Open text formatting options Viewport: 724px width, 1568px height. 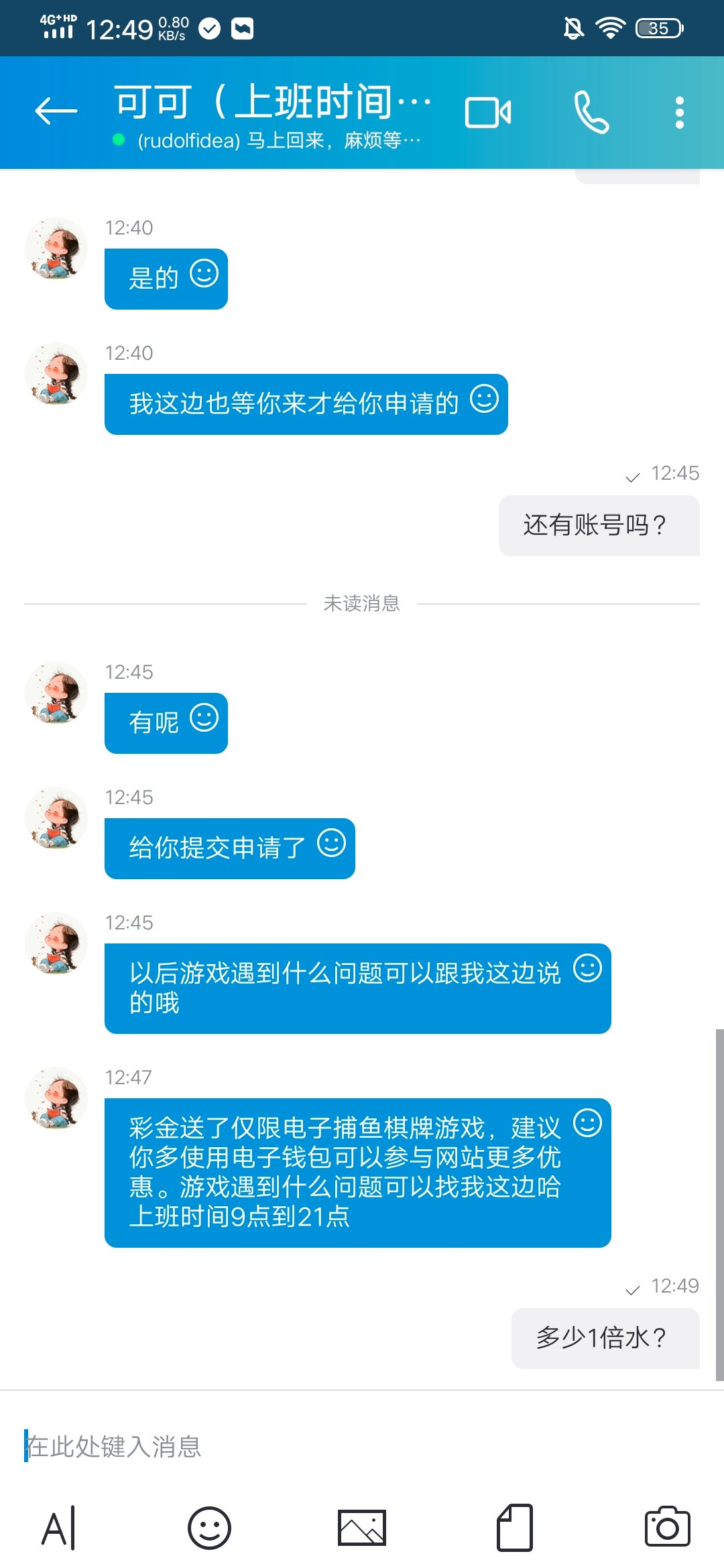pyautogui.click(x=59, y=1528)
